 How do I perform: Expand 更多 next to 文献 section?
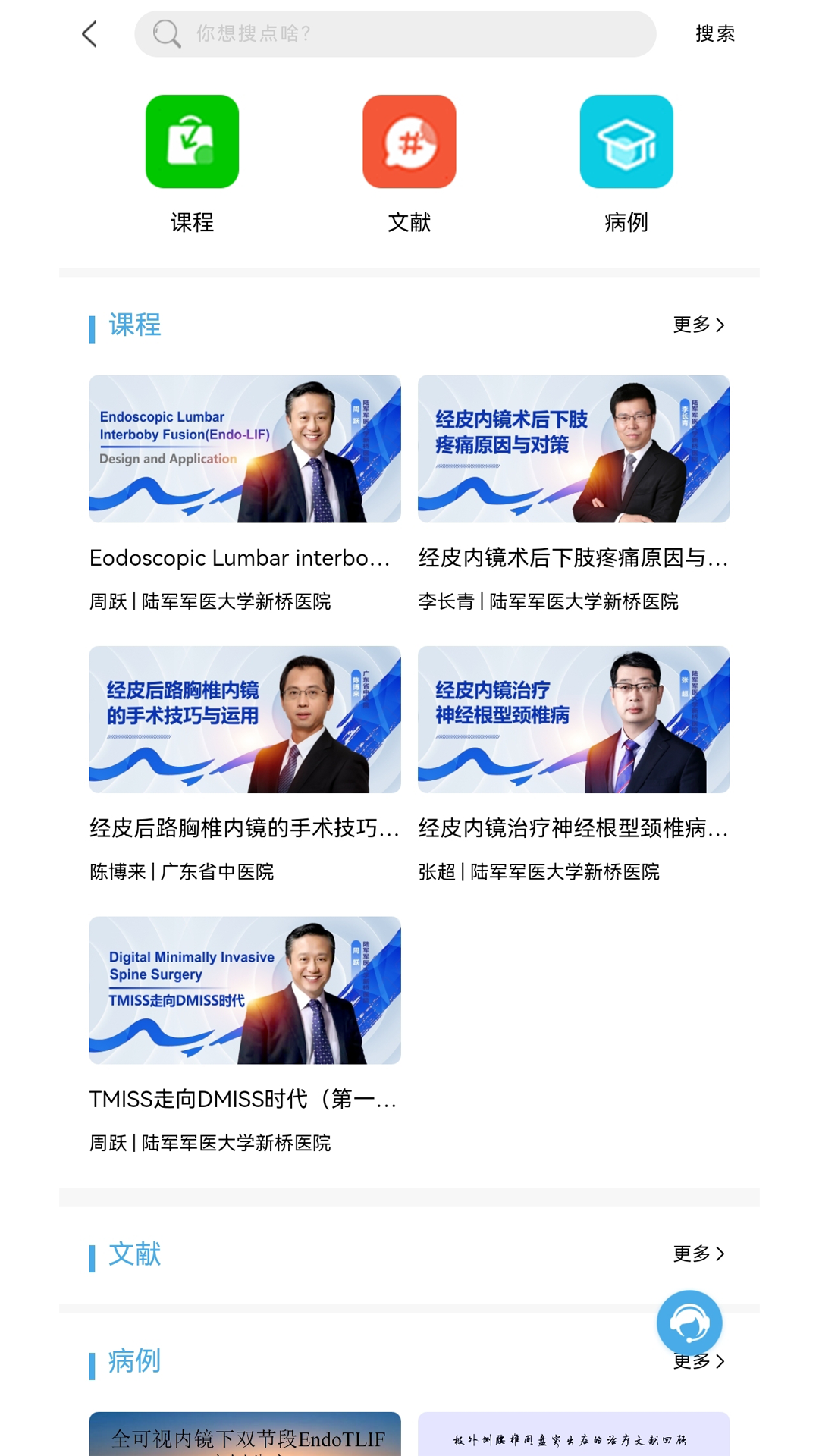696,1254
